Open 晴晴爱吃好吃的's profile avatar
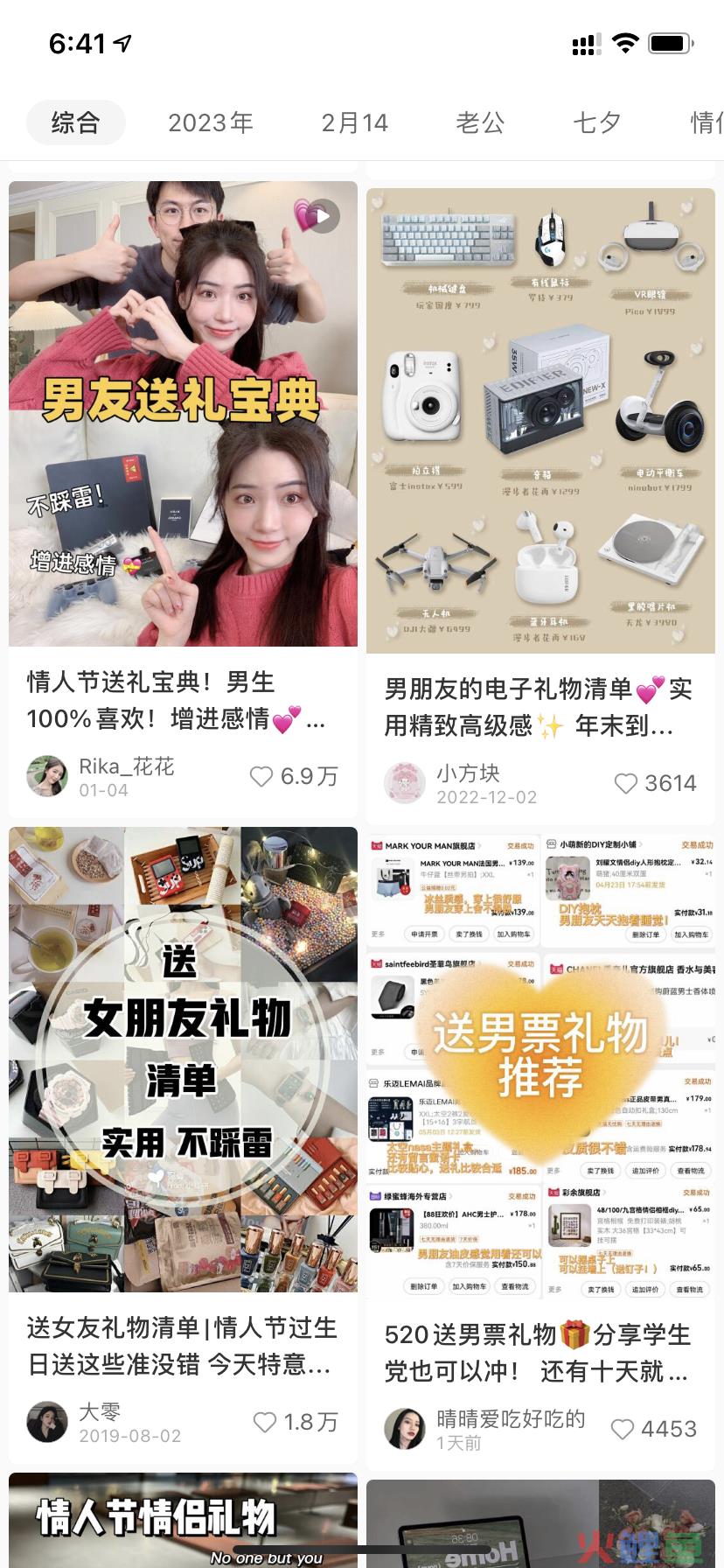Image resolution: width=724 pixels, height=1568 pixels. 405,1429
